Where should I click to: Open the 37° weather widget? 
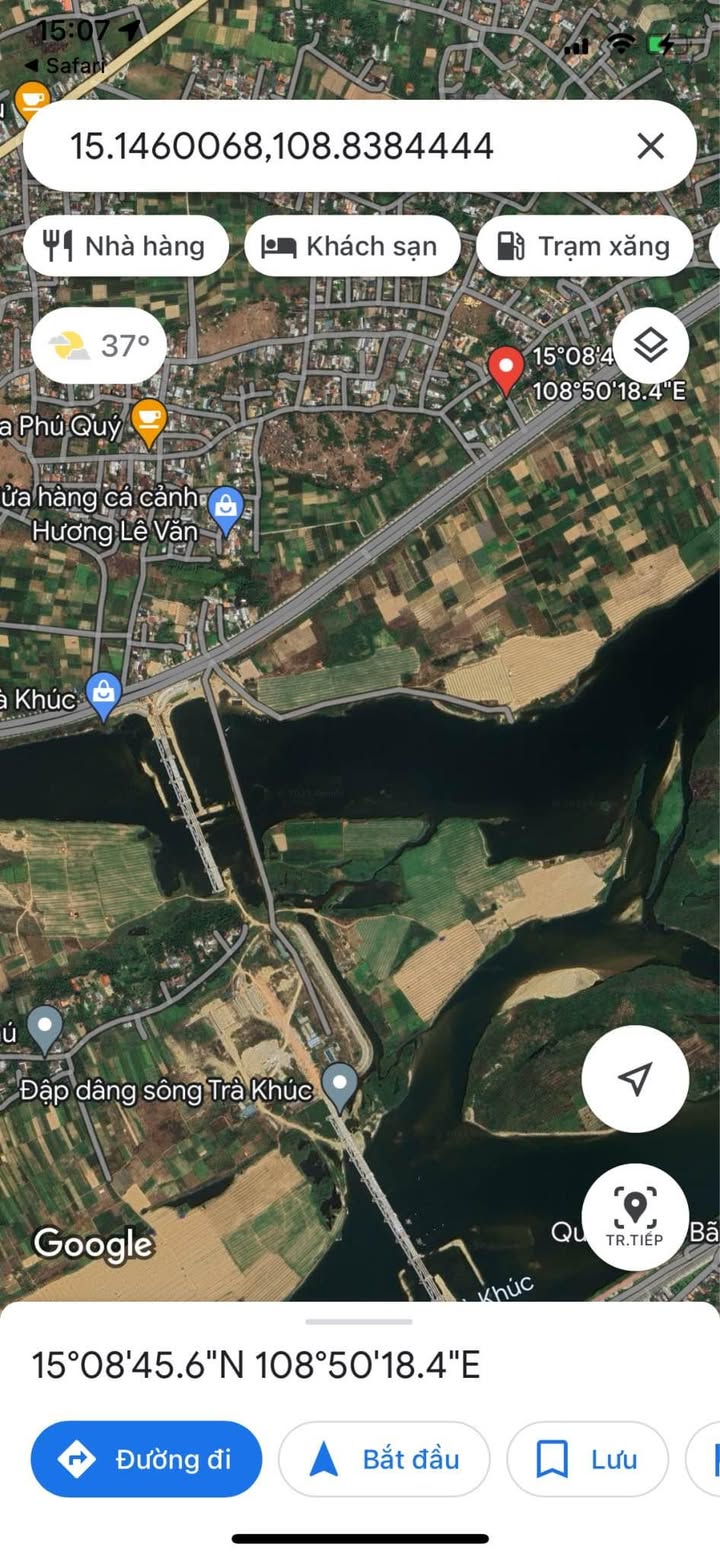(x=99, y=346)
